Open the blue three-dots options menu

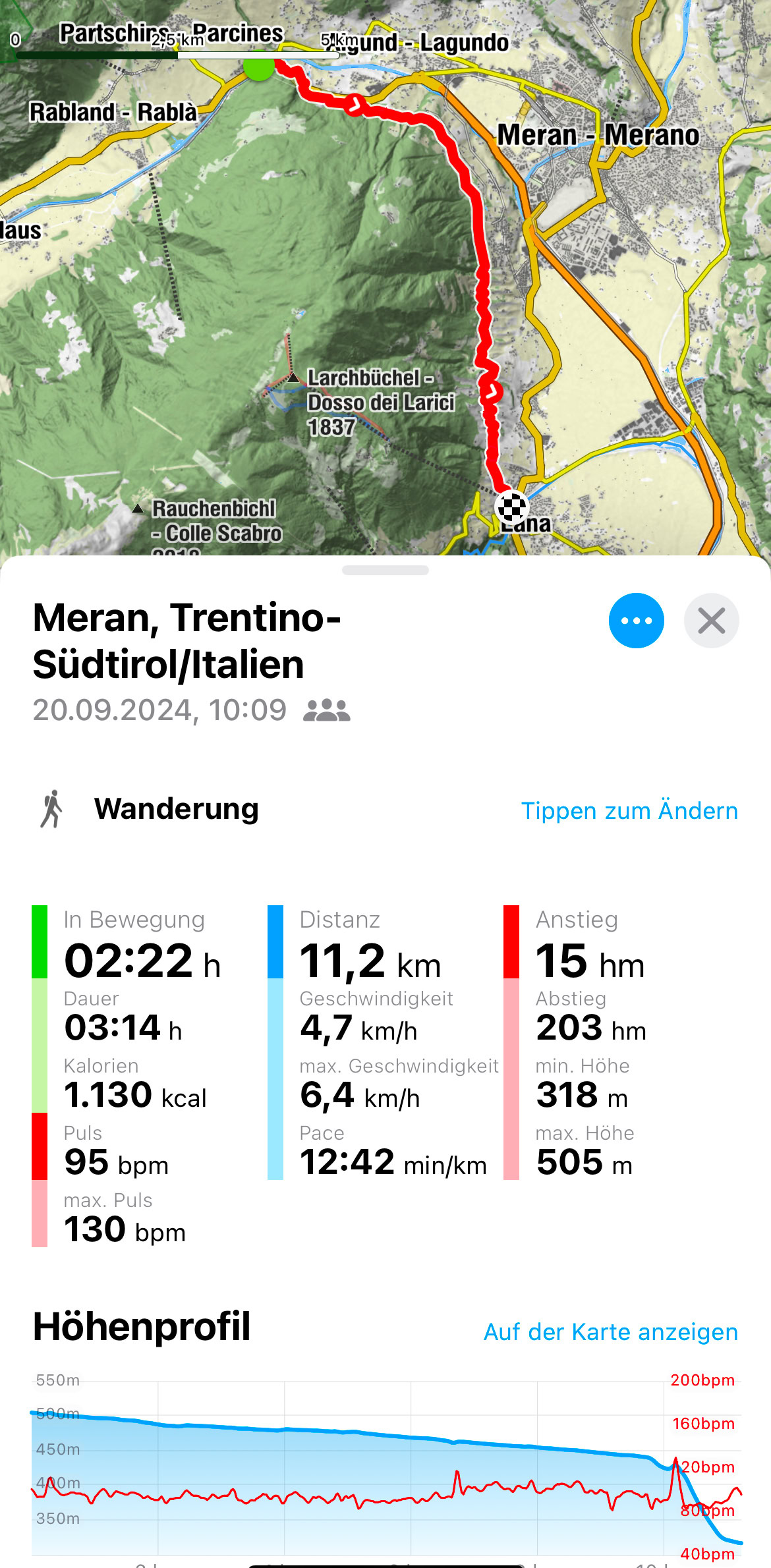636,621
